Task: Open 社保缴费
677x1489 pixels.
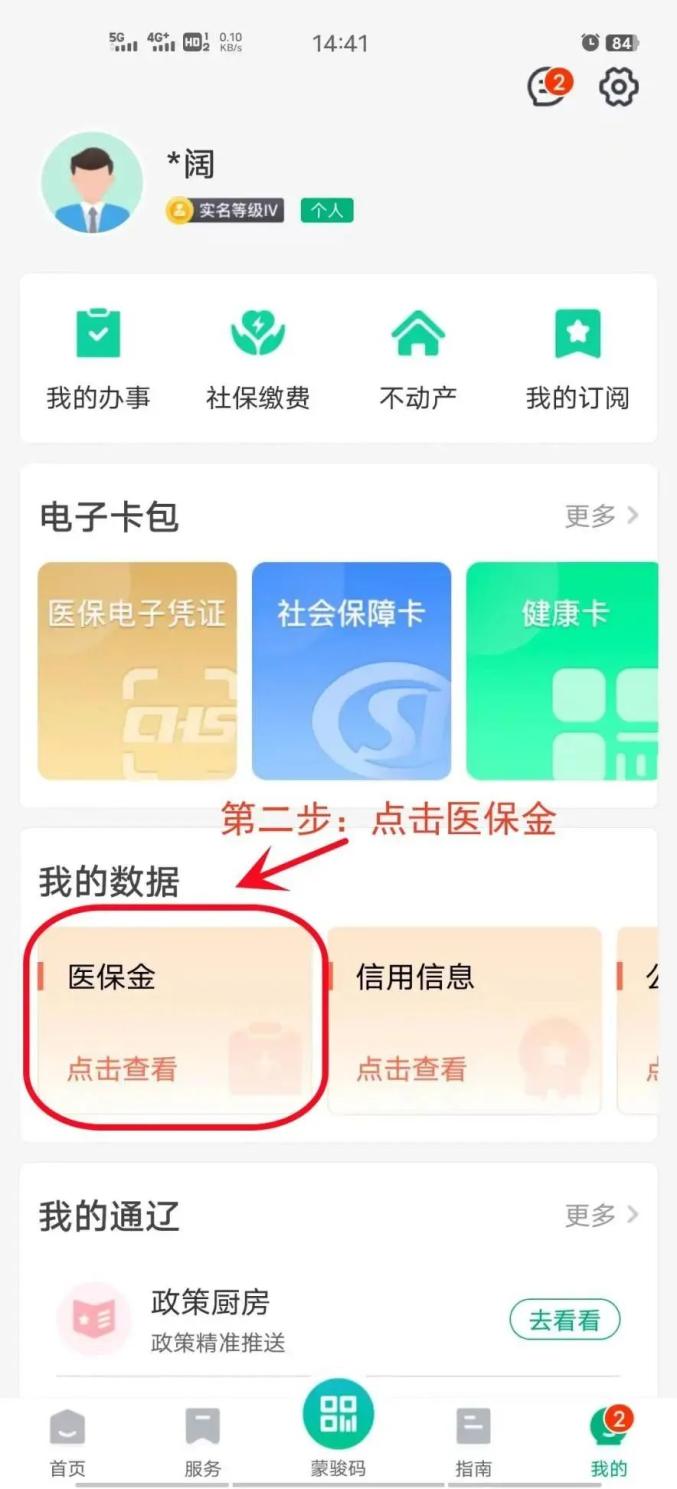Action: pyautogui.click(x=258, y=359)
